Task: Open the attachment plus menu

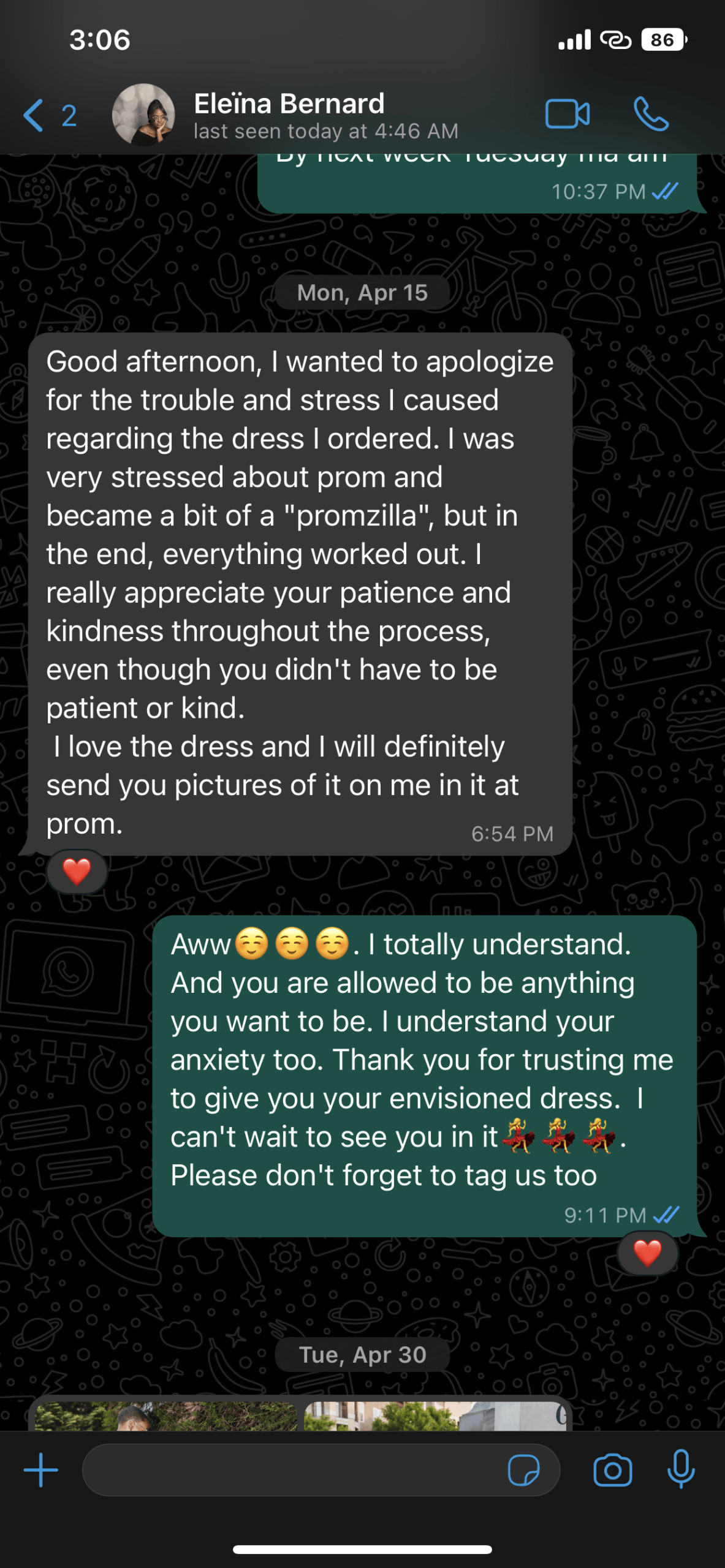Action: click(41, 1469)
